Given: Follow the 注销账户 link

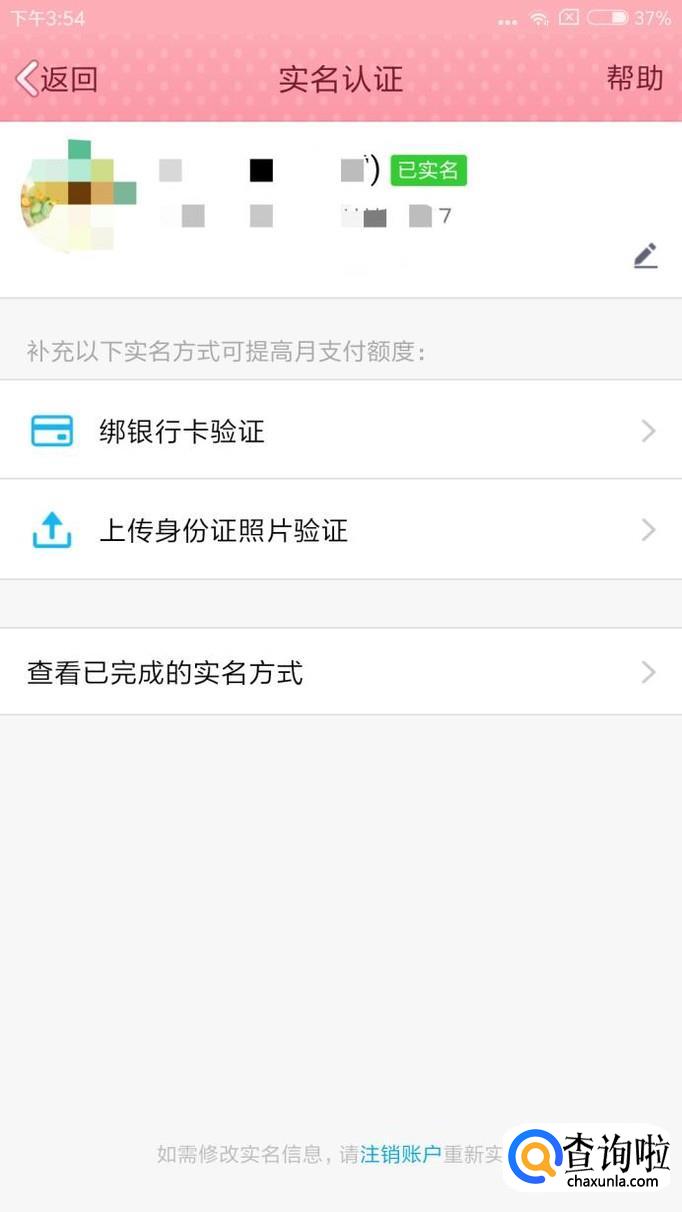Looking at the screenshot, I should [x=400, y=1154].
